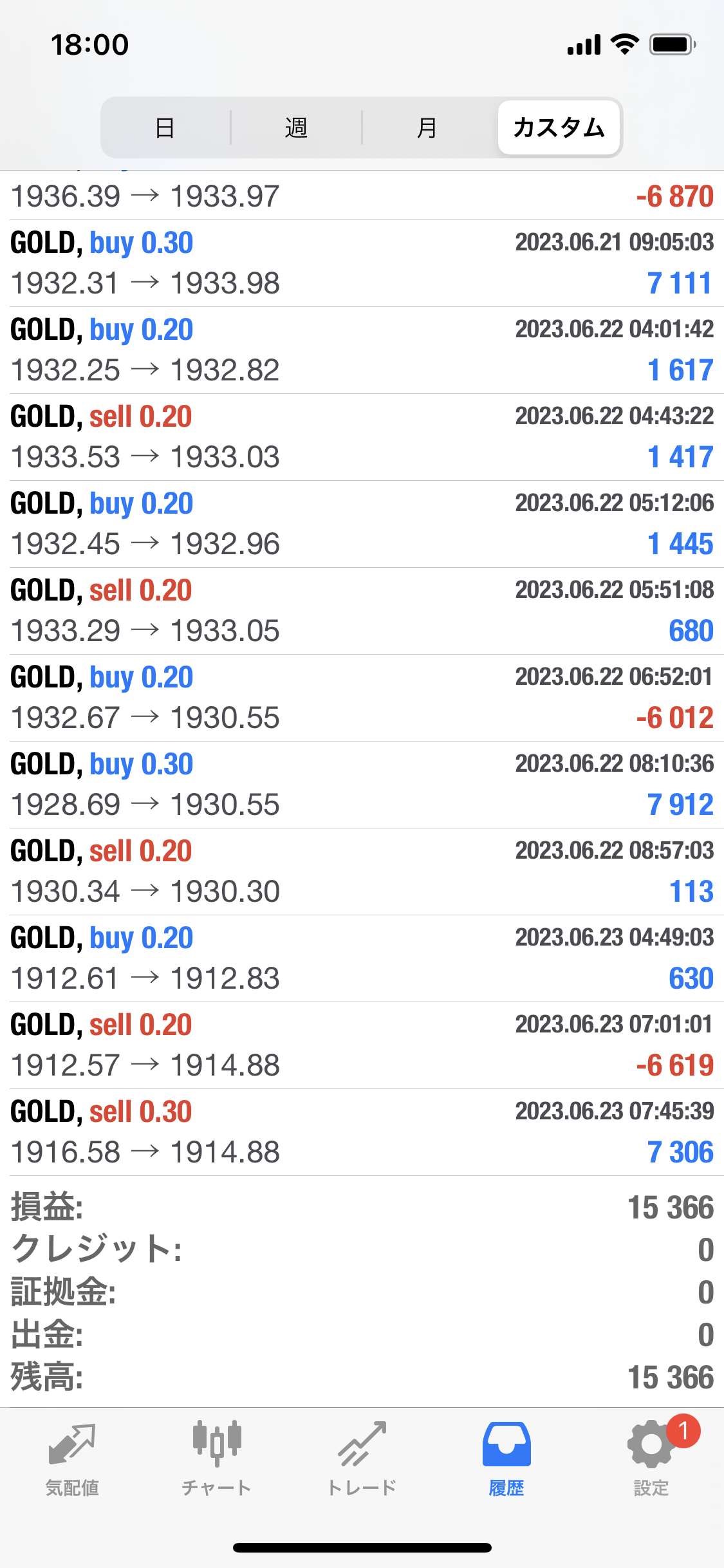Expand the losing trade of -6 012

point(362,698)
